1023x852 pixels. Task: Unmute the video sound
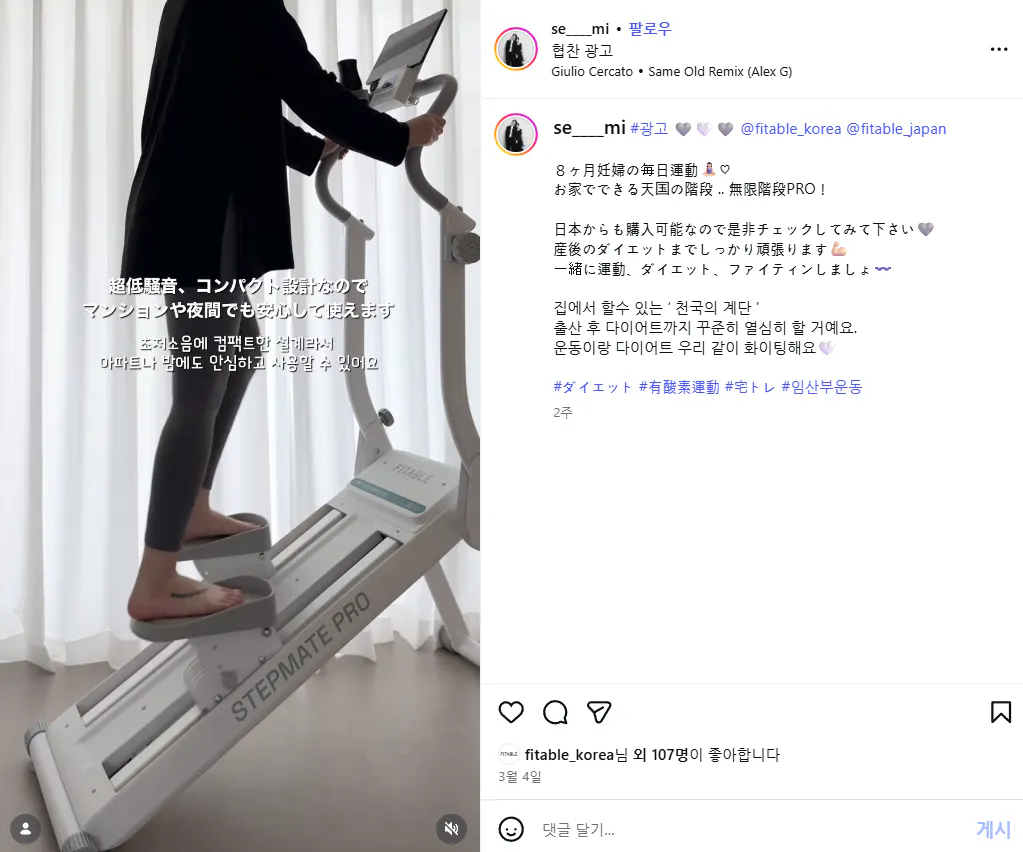pos(452,828)
